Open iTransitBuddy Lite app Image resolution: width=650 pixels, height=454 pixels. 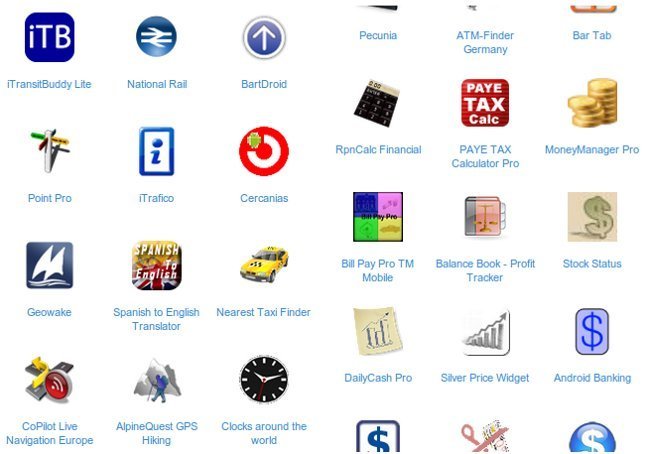(x=49, y=38)
